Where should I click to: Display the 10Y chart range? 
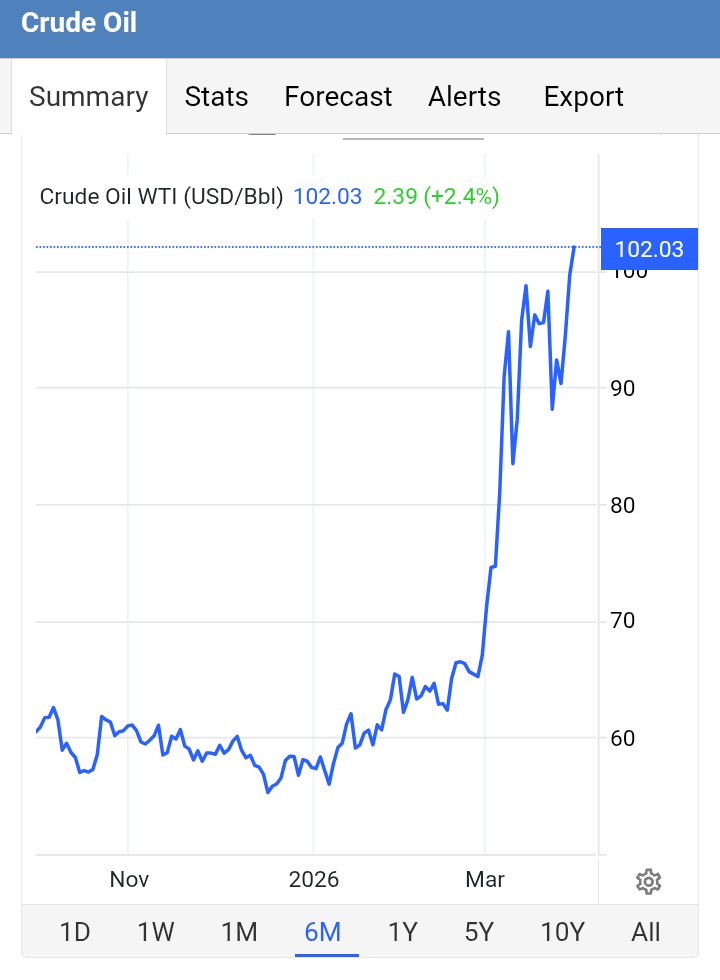point(562,932)
